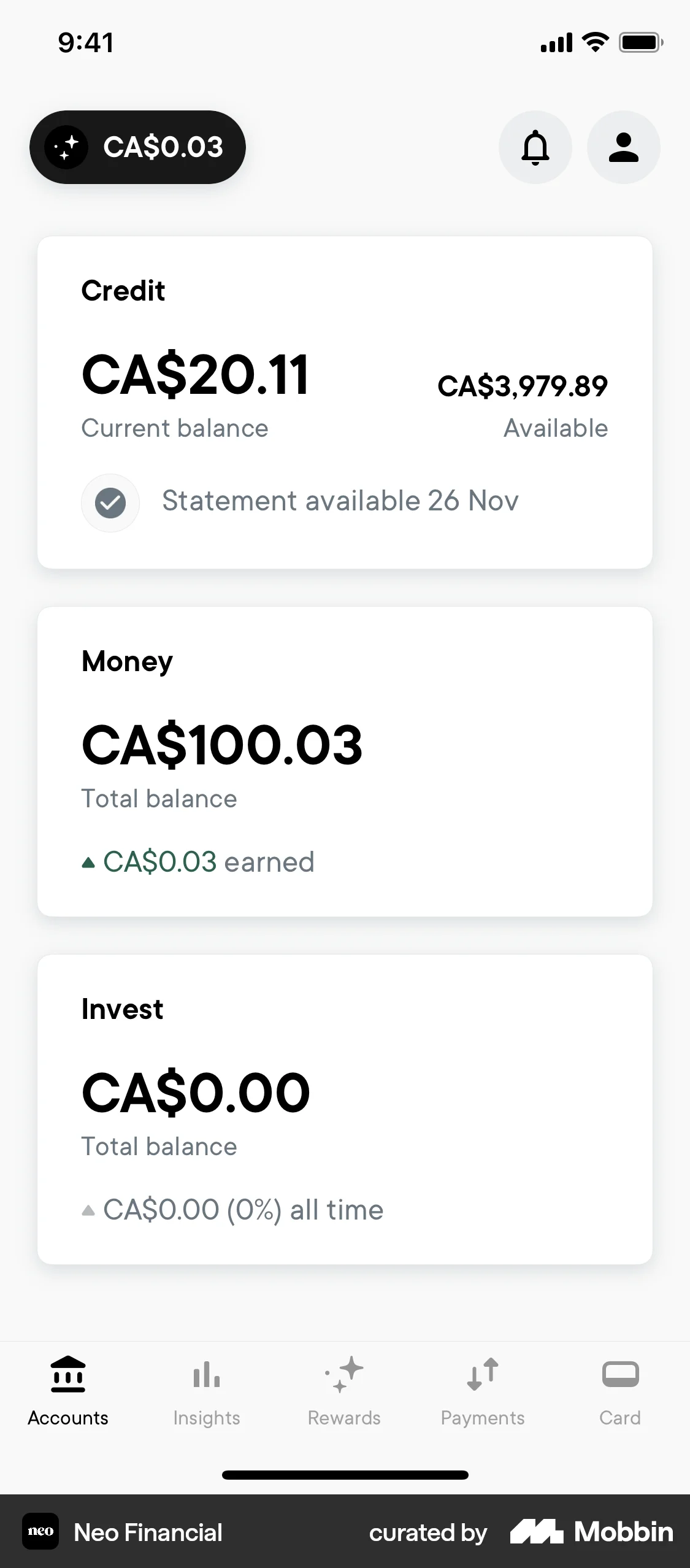Tap the sparkle icon in the rewards pill
Image resolution: width=690 pixels, height=1568 pixels.
pos(66,147)
